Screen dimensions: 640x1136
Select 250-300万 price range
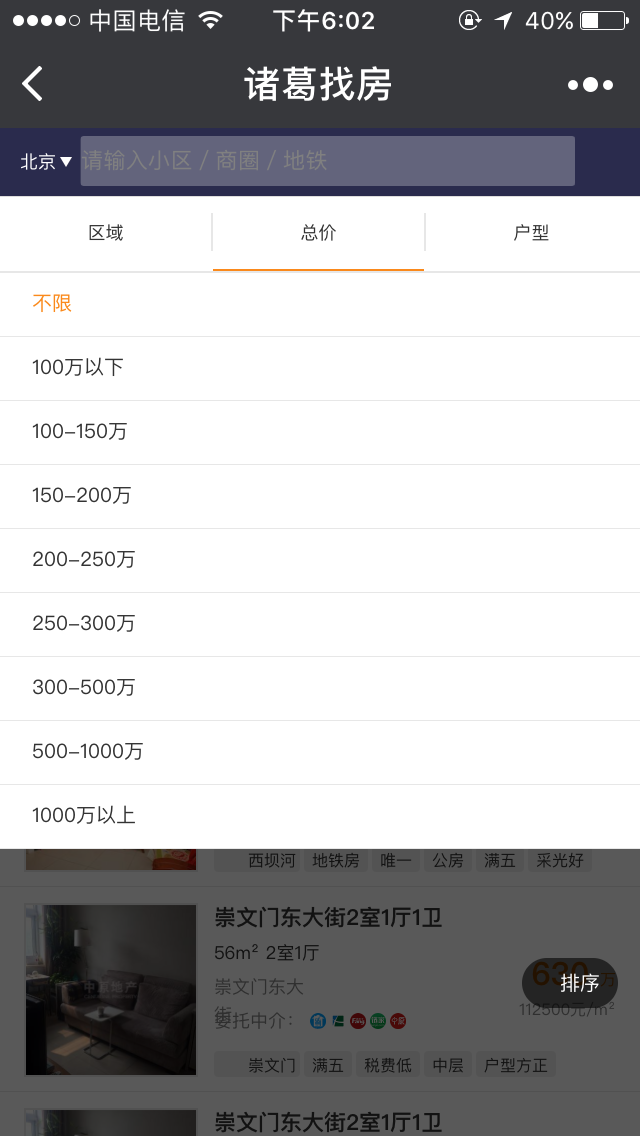(x=320, y=624)
